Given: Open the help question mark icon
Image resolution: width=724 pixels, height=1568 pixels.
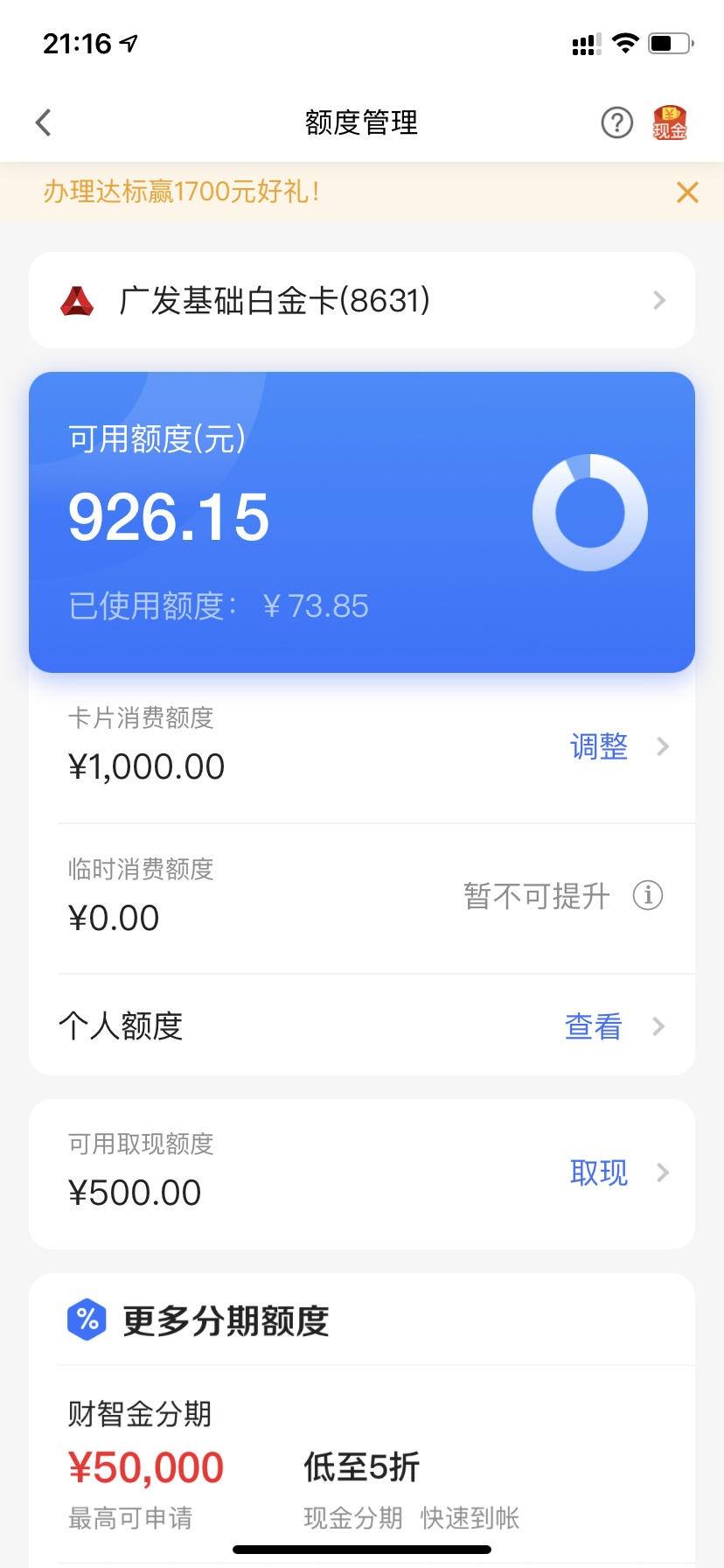Looking at the screenshot, I should 616,122.
